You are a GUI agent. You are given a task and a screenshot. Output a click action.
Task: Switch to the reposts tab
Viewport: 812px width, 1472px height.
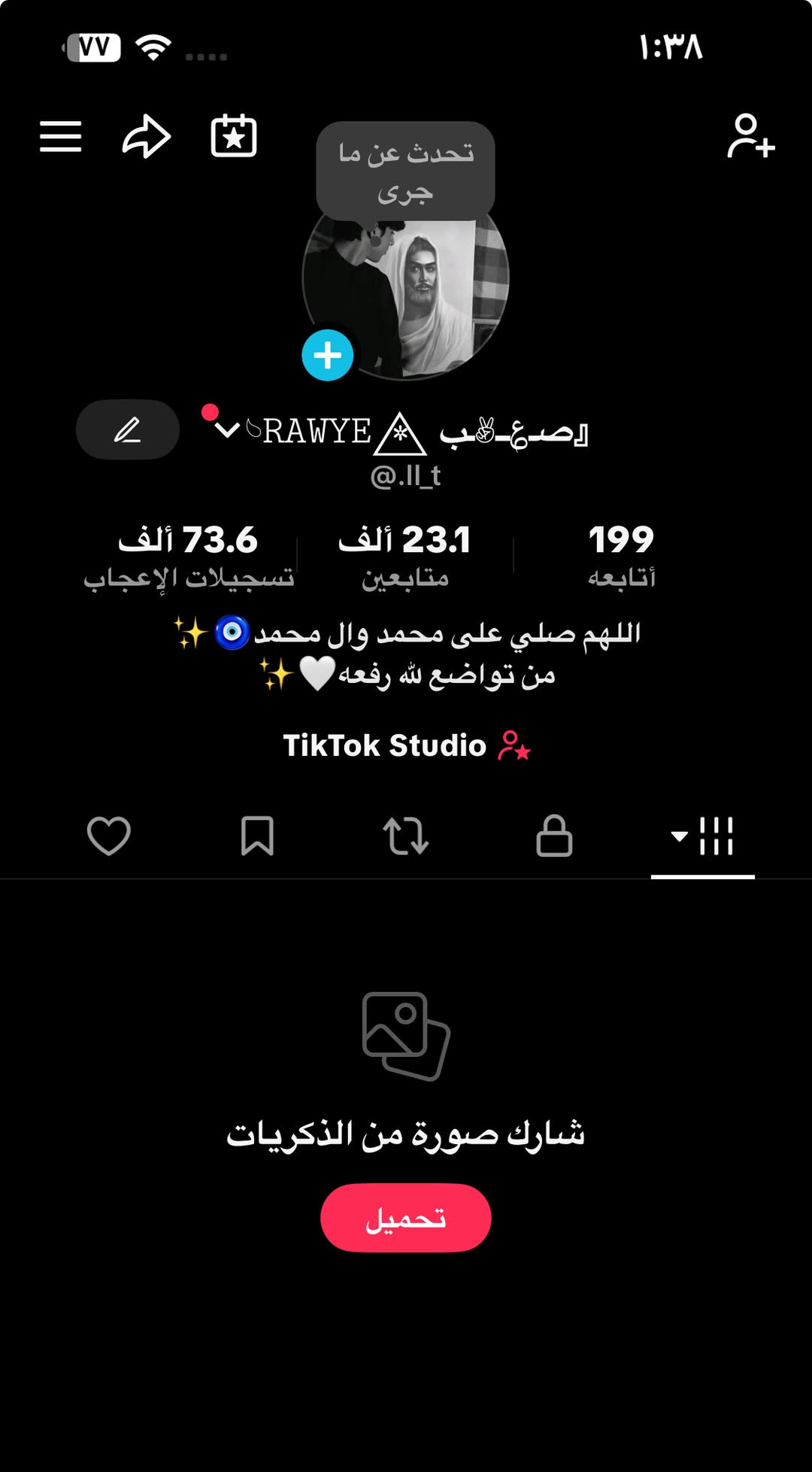click(x=406, y=836)
